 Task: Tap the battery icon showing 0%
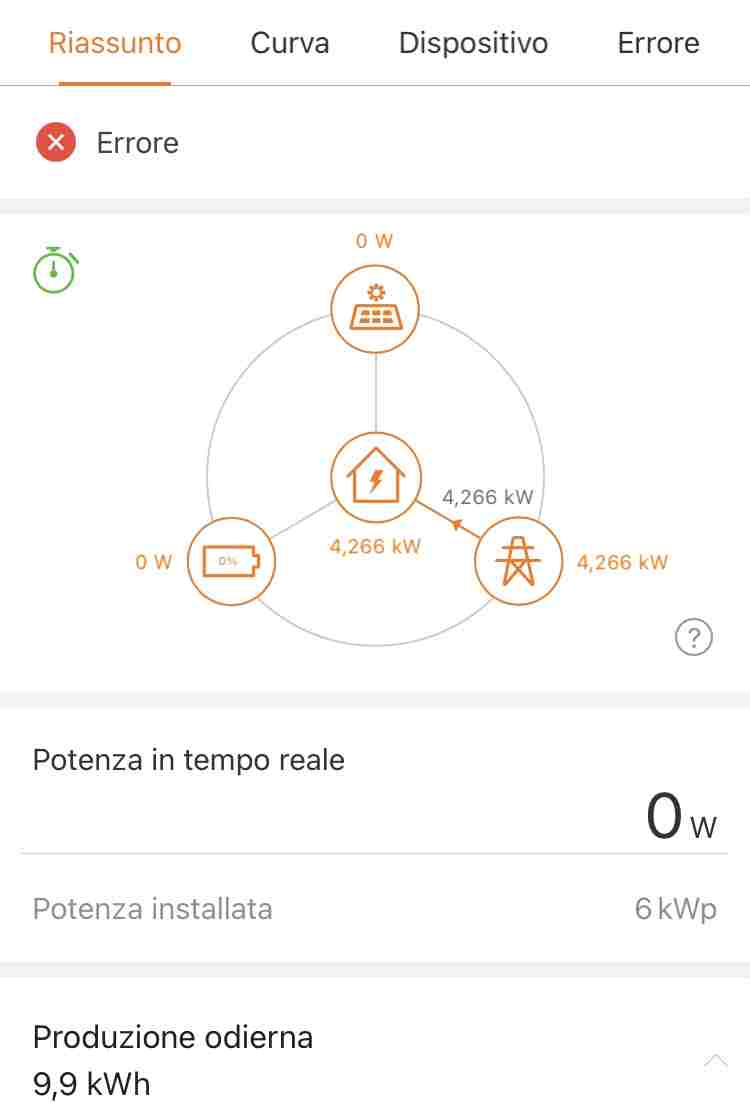click(231, 561)
